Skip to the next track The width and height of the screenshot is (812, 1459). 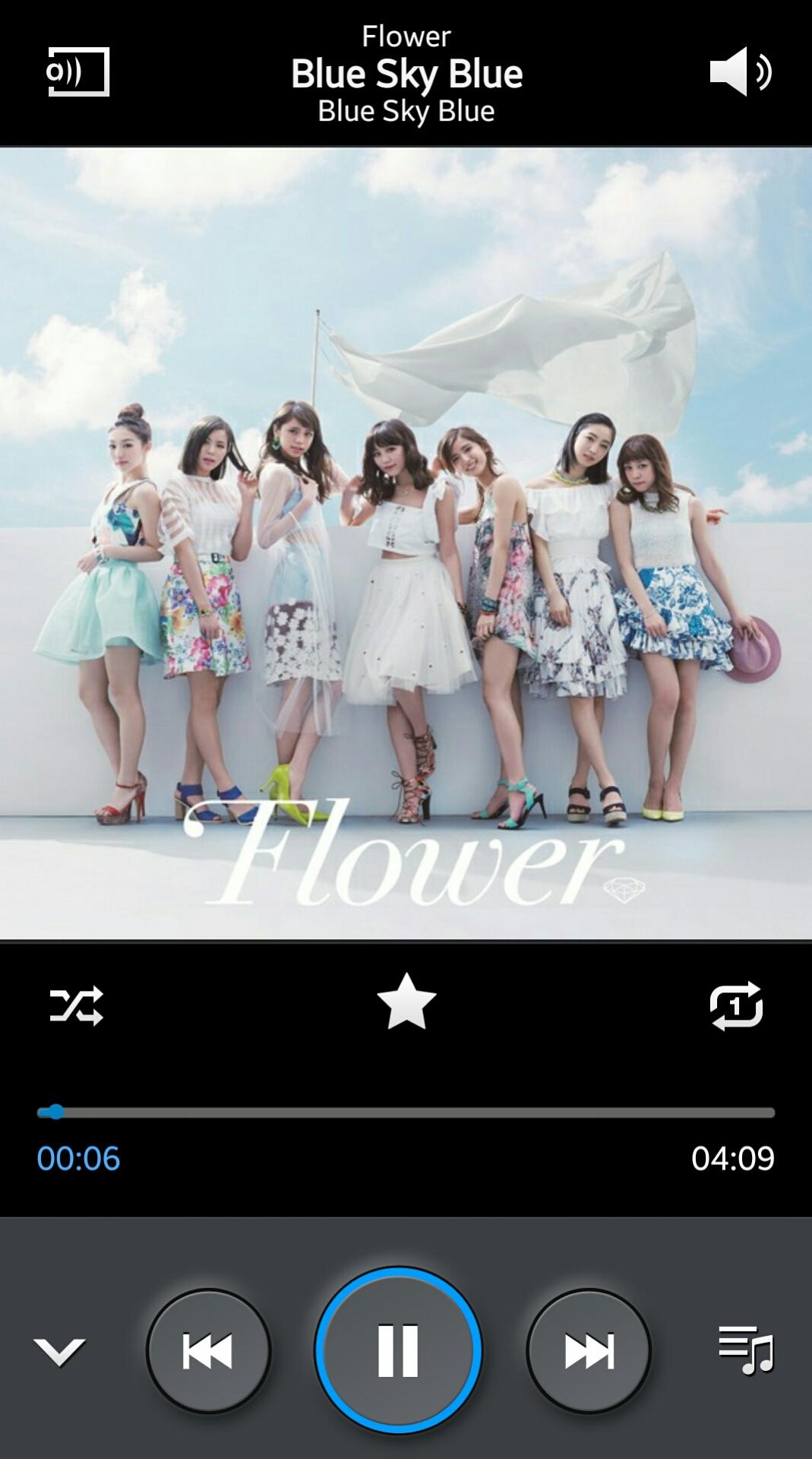(589, 1351)
